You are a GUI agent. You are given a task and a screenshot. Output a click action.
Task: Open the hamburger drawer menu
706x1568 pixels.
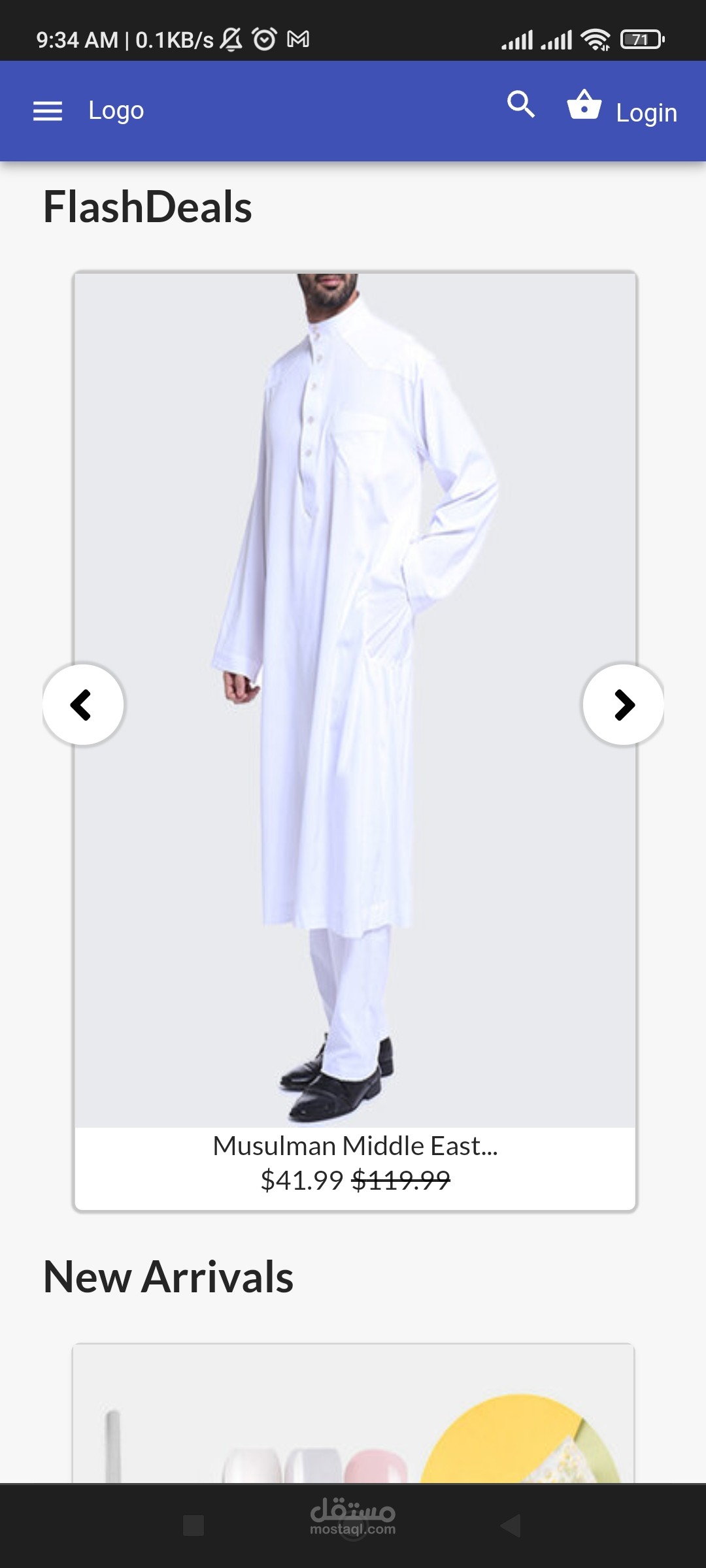pyautogui.click(x=48, y=111)
